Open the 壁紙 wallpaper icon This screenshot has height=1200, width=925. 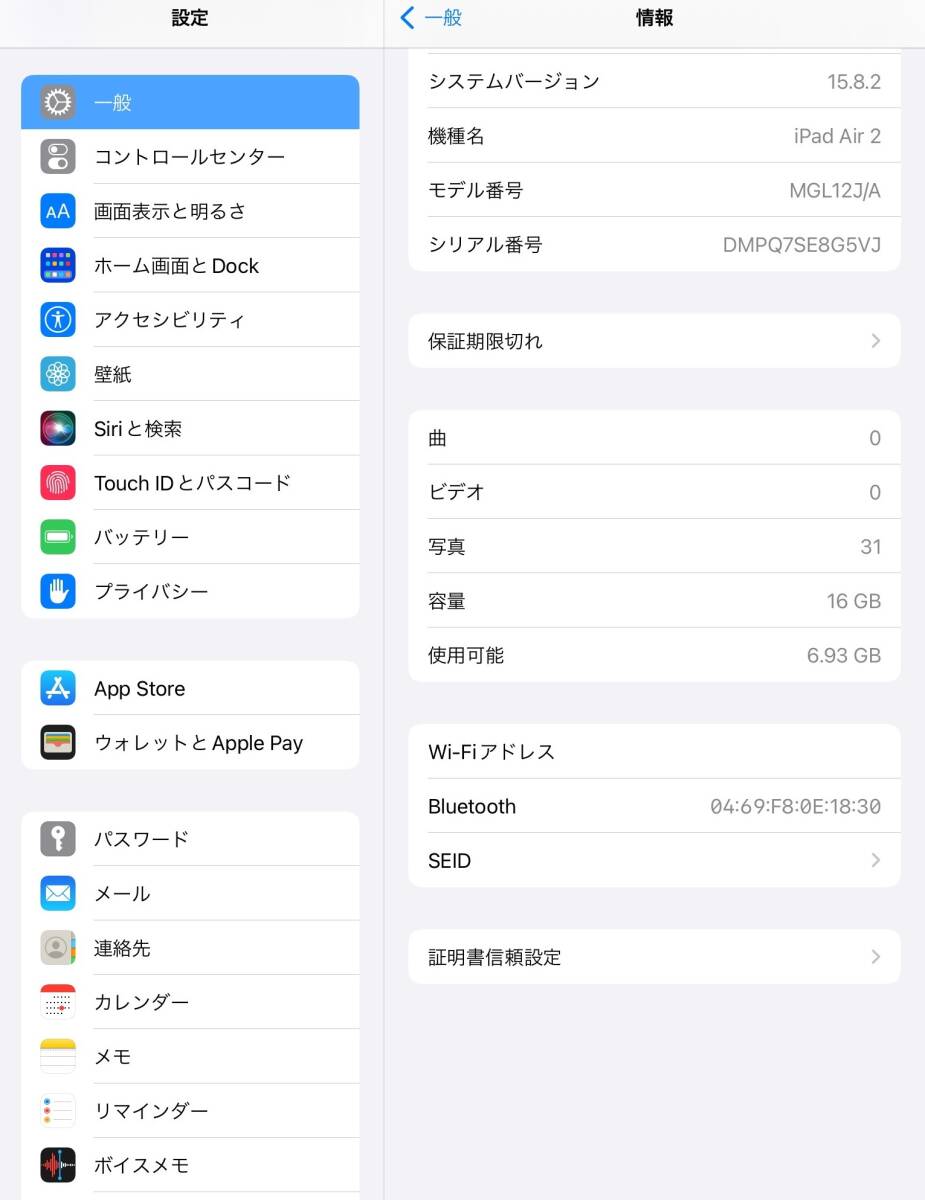click(57, 373)
